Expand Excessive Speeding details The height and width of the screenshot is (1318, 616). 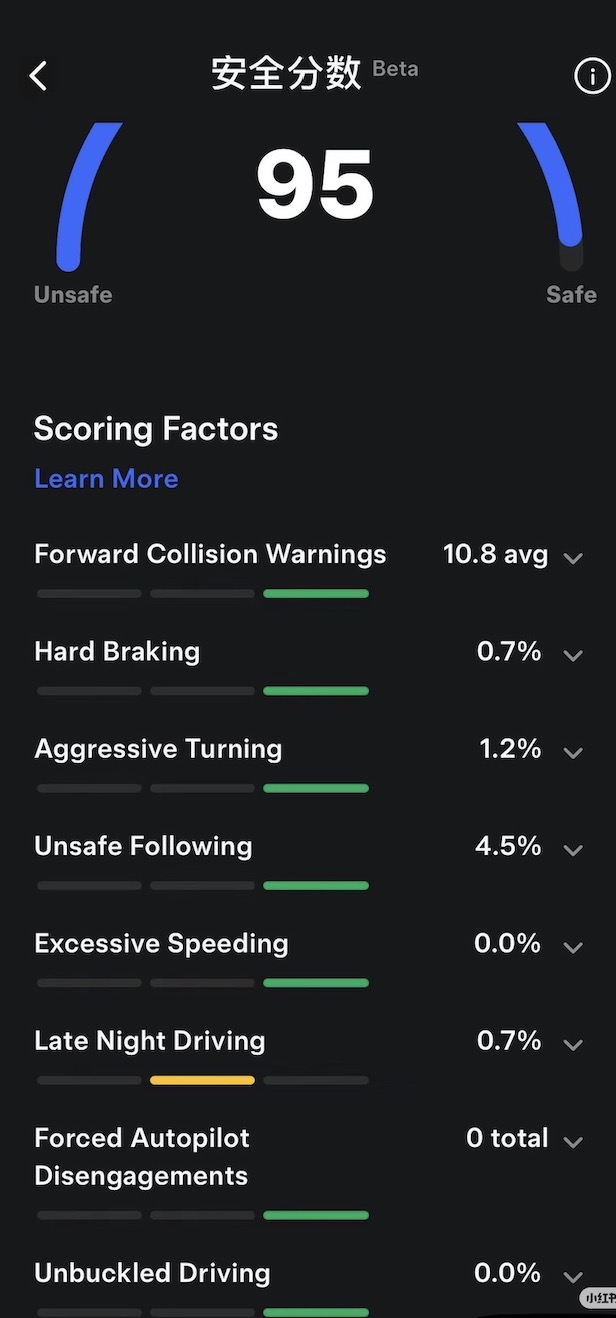573,947
